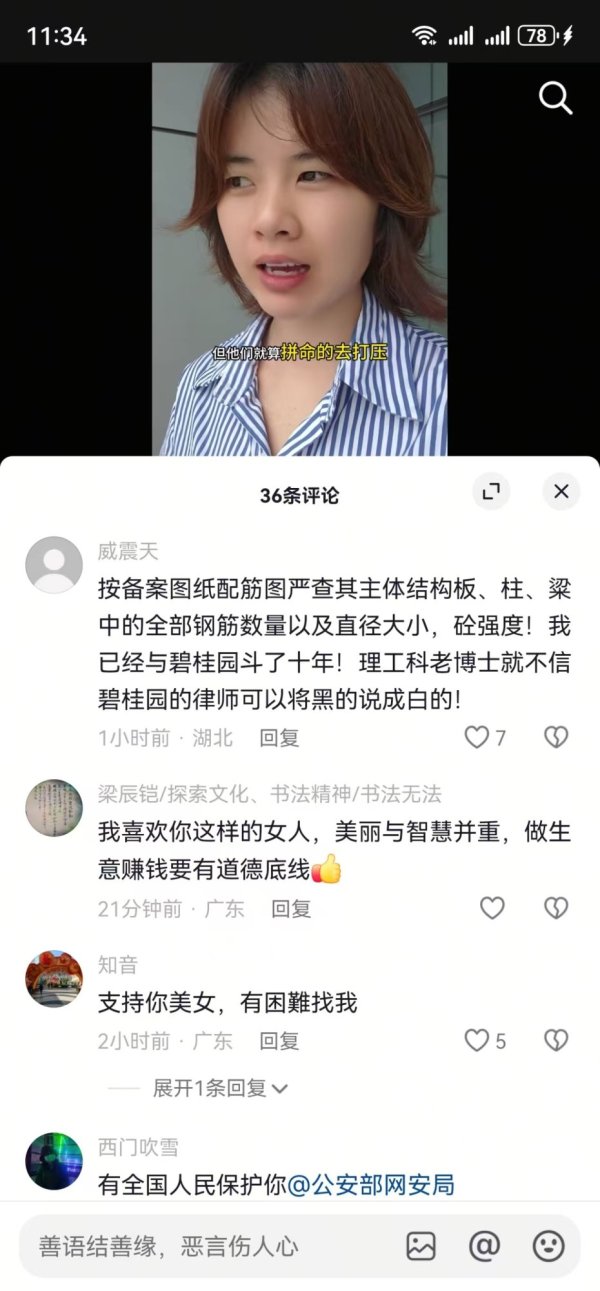Open search from the video's magnifier icon
Screen dimensions: 600x1291
tap(555, 98)
